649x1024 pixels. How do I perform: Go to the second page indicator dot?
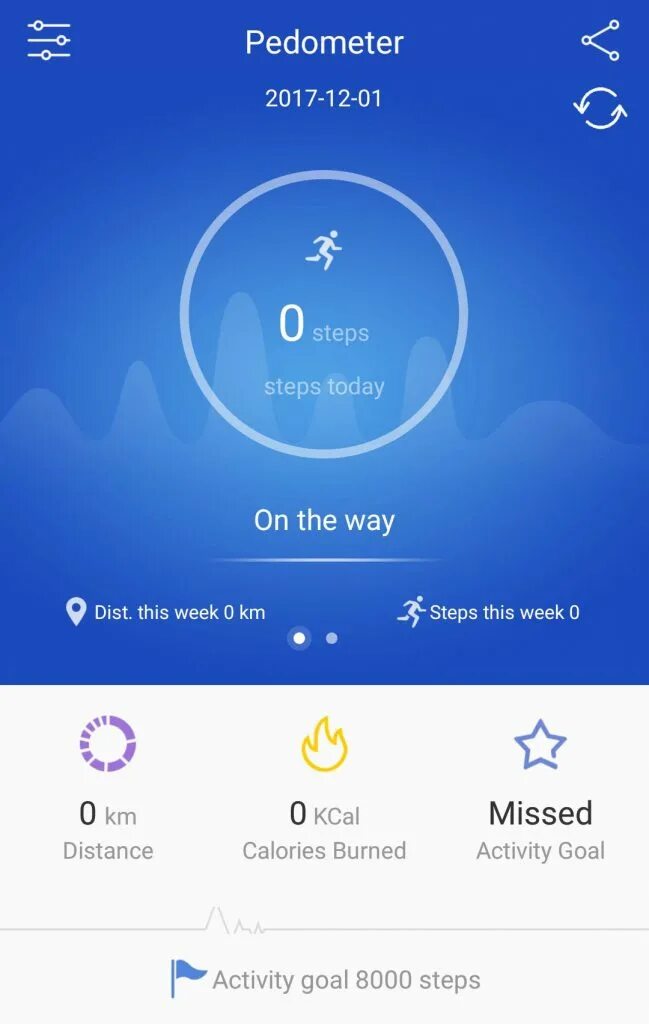(x=332, y=638)
